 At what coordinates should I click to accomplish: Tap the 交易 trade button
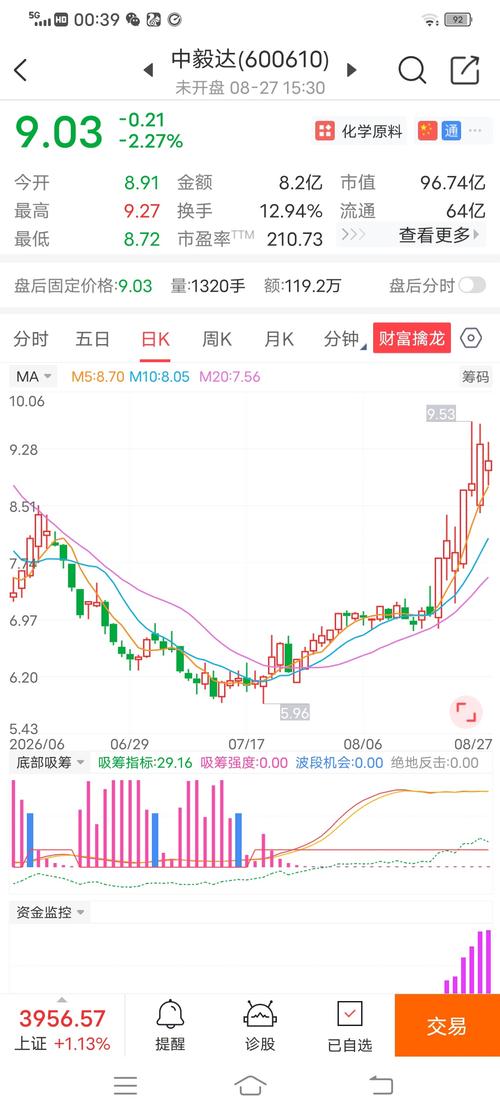(x=447, y=1025)
